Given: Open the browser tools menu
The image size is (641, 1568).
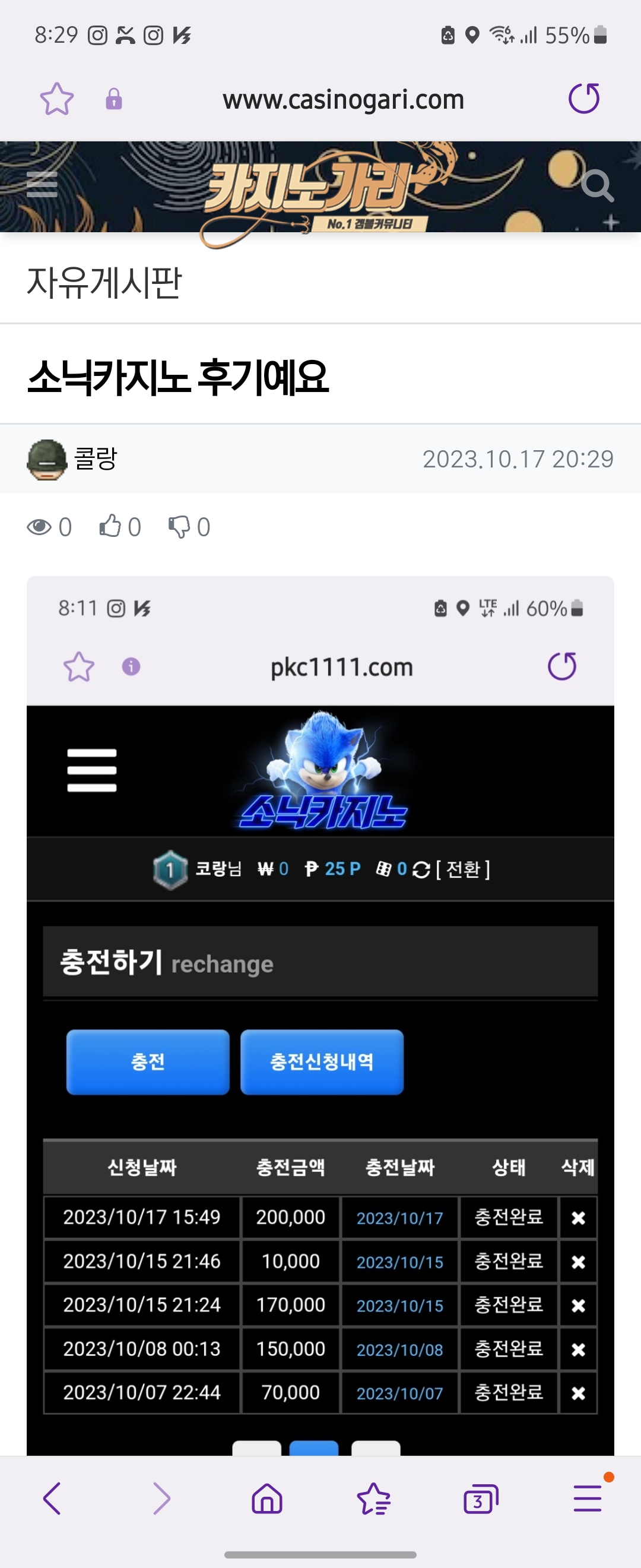Looking at the screenshot, I should click(588, 1498).
